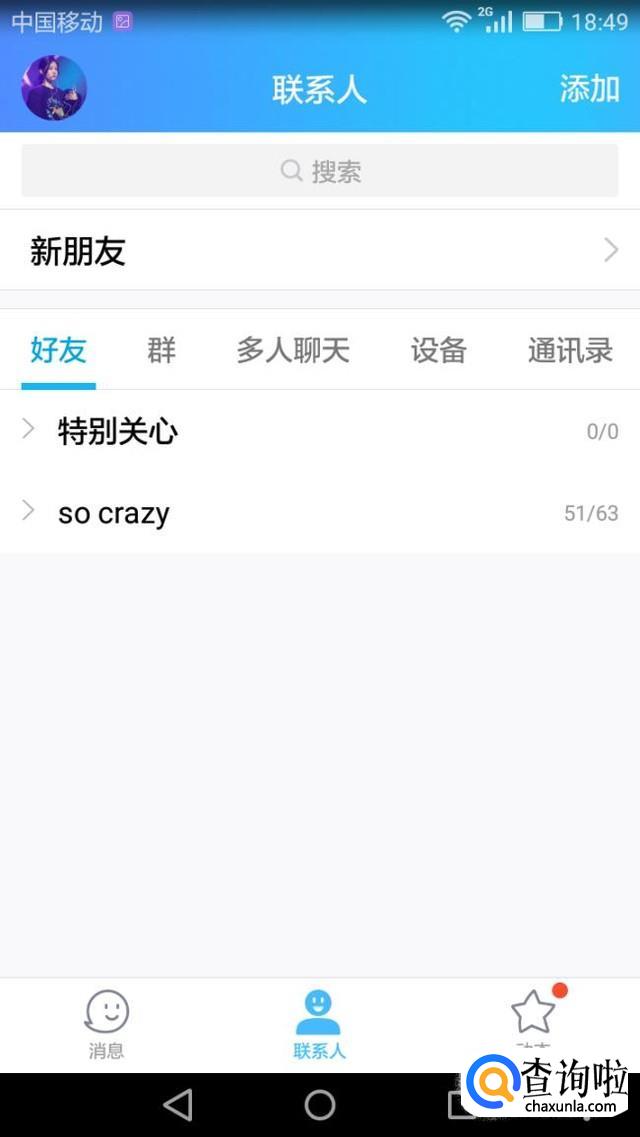Viewport: 640px width, 1137px height.
Task: Tap 添加 to add a contact
Action: pos(589,89)
